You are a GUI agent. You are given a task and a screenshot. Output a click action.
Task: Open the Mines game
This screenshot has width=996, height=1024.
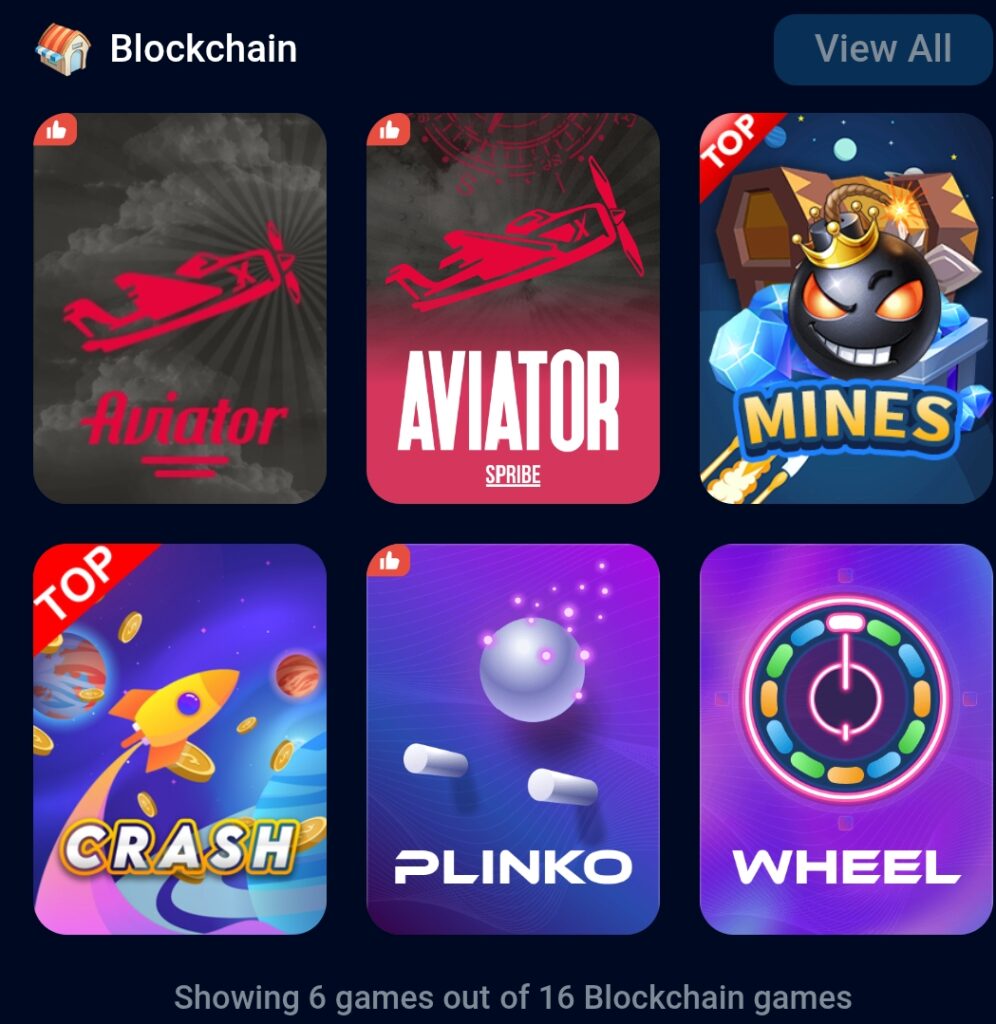[x=846, y=308]
